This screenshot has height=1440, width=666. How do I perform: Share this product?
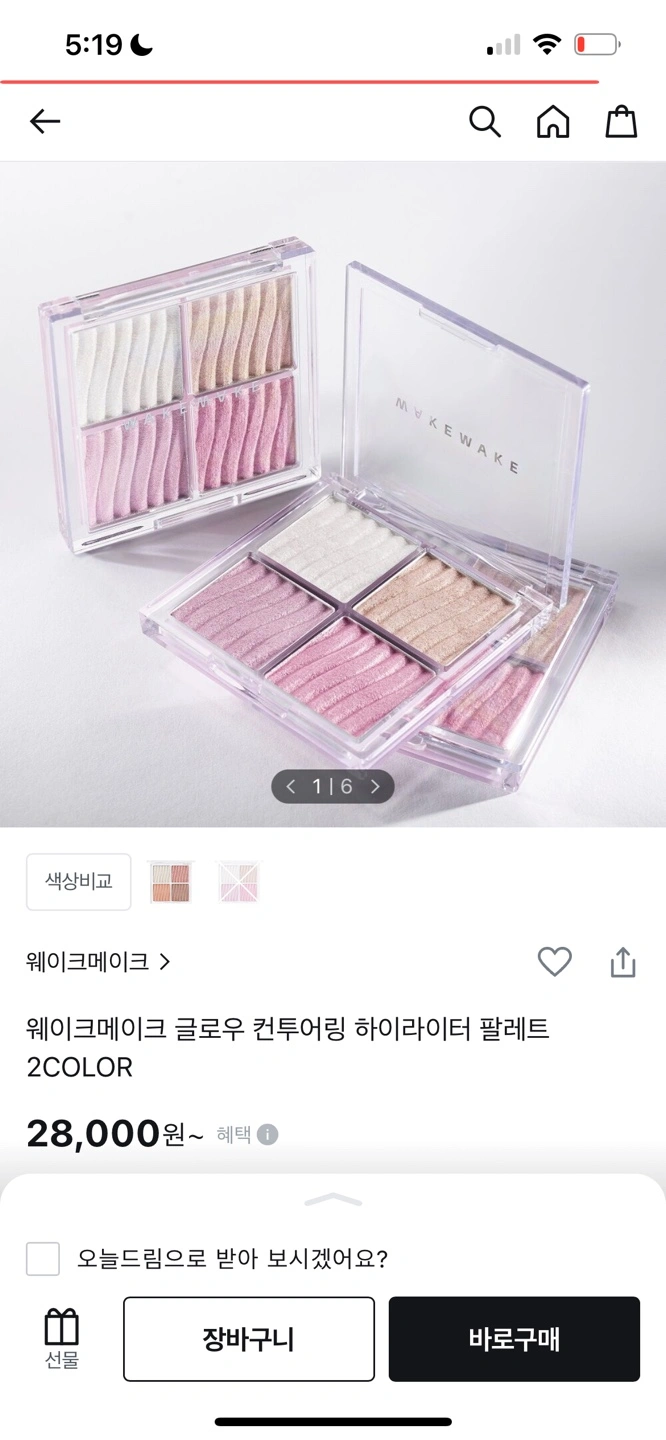623,962
